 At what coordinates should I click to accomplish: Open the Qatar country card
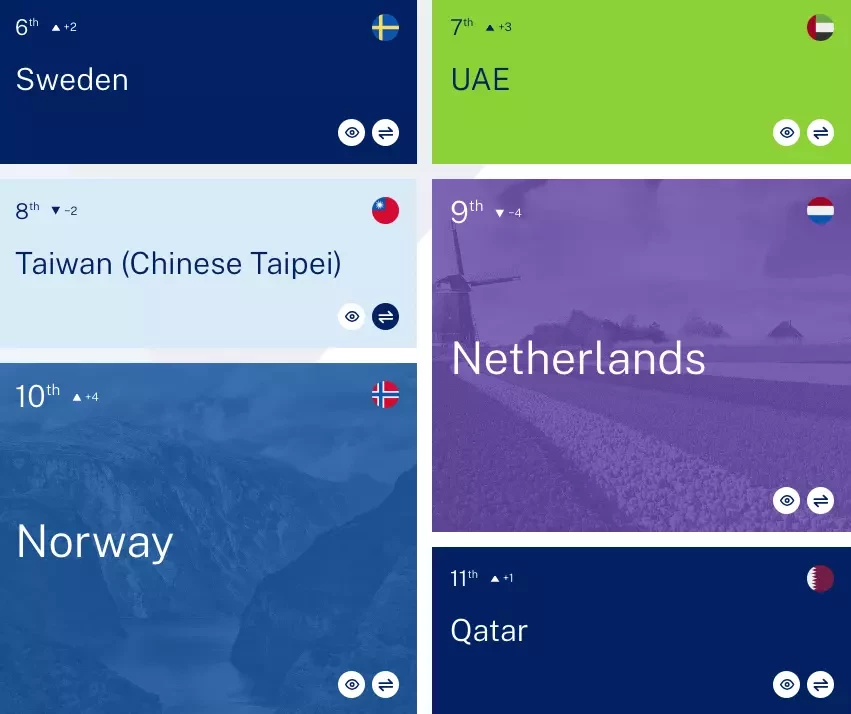coord(489,631)
